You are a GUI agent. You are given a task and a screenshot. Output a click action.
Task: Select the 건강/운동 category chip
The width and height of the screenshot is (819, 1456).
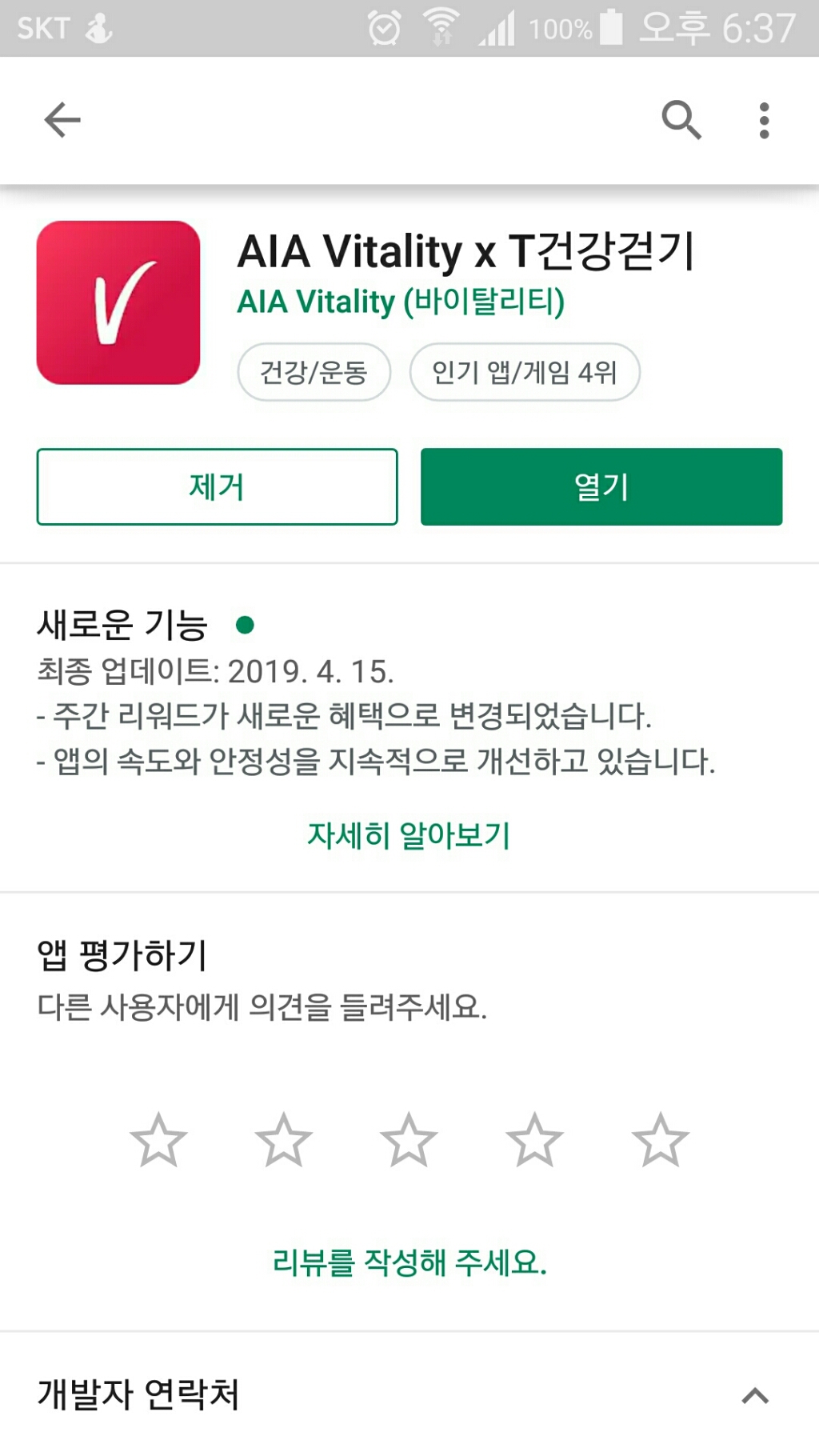[x=314, y=372]
